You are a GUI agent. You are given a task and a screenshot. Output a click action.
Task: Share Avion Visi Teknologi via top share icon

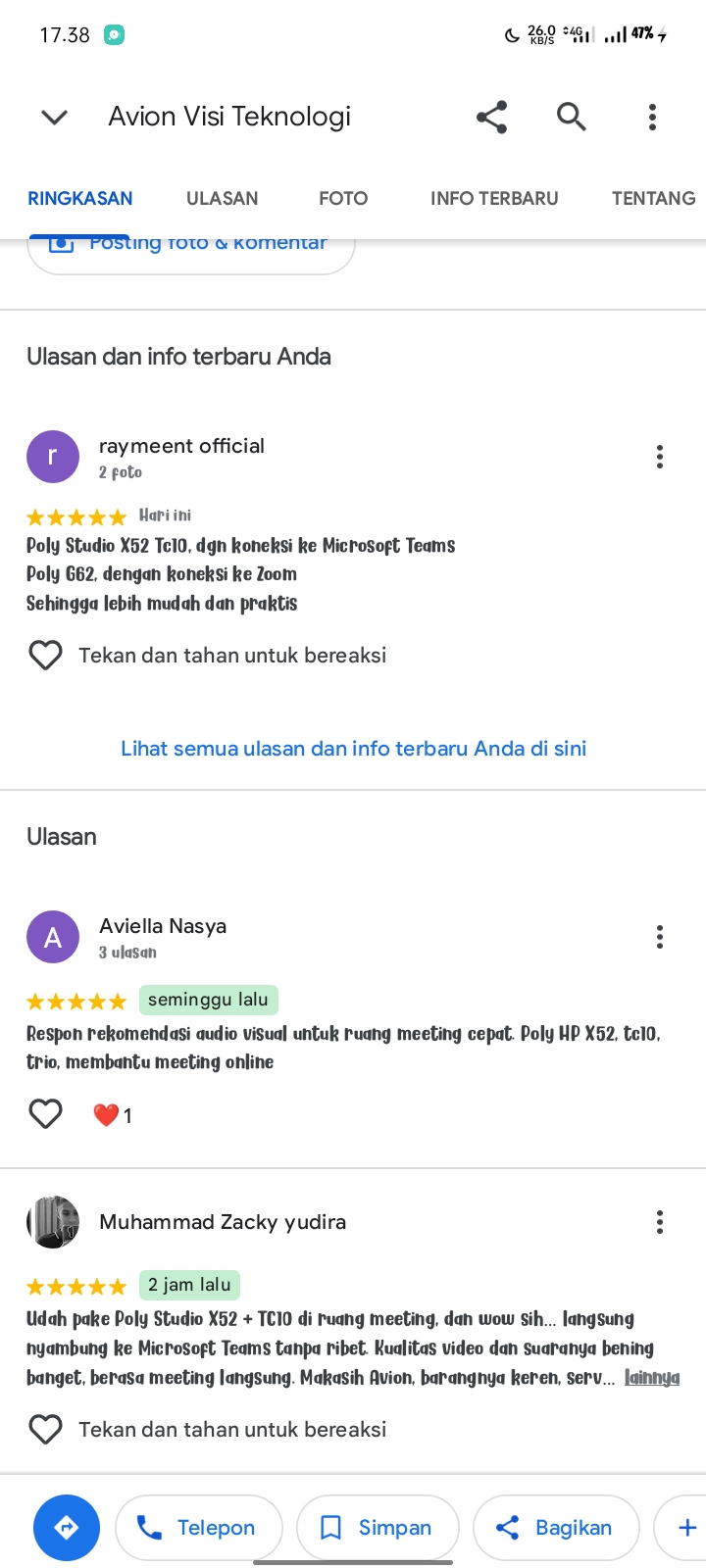click(491, 117)
